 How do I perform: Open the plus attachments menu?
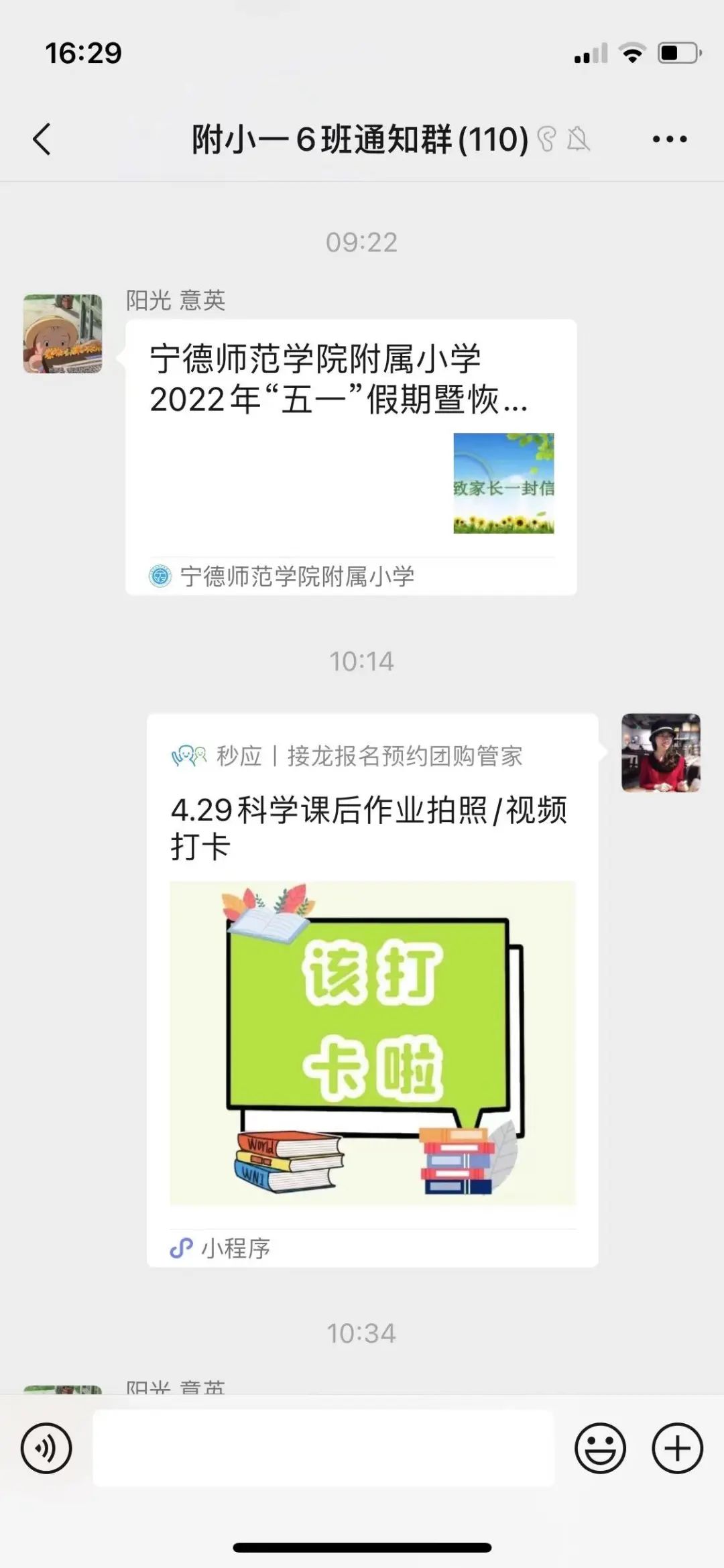point(677,1447)
